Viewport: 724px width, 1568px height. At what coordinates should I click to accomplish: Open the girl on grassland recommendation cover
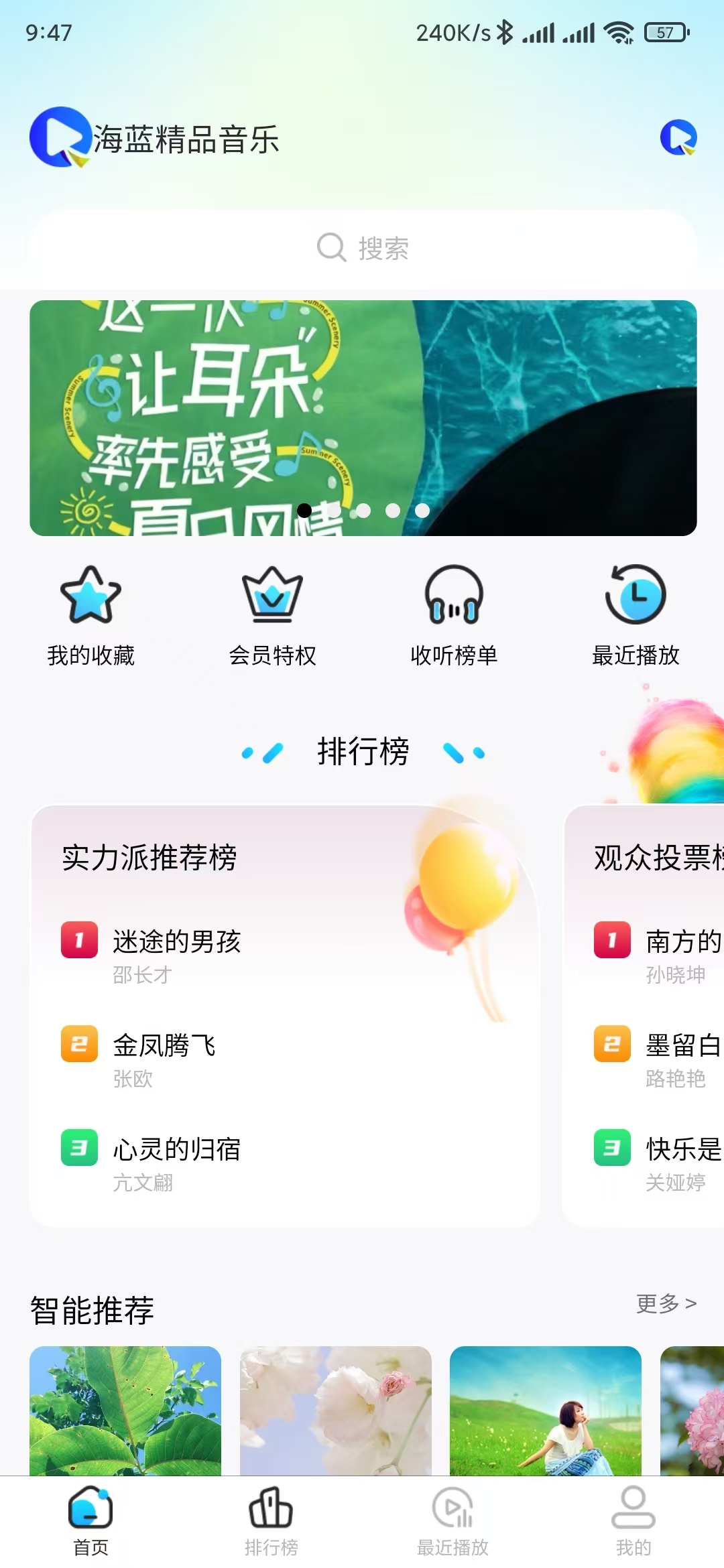coord(546,1411)
